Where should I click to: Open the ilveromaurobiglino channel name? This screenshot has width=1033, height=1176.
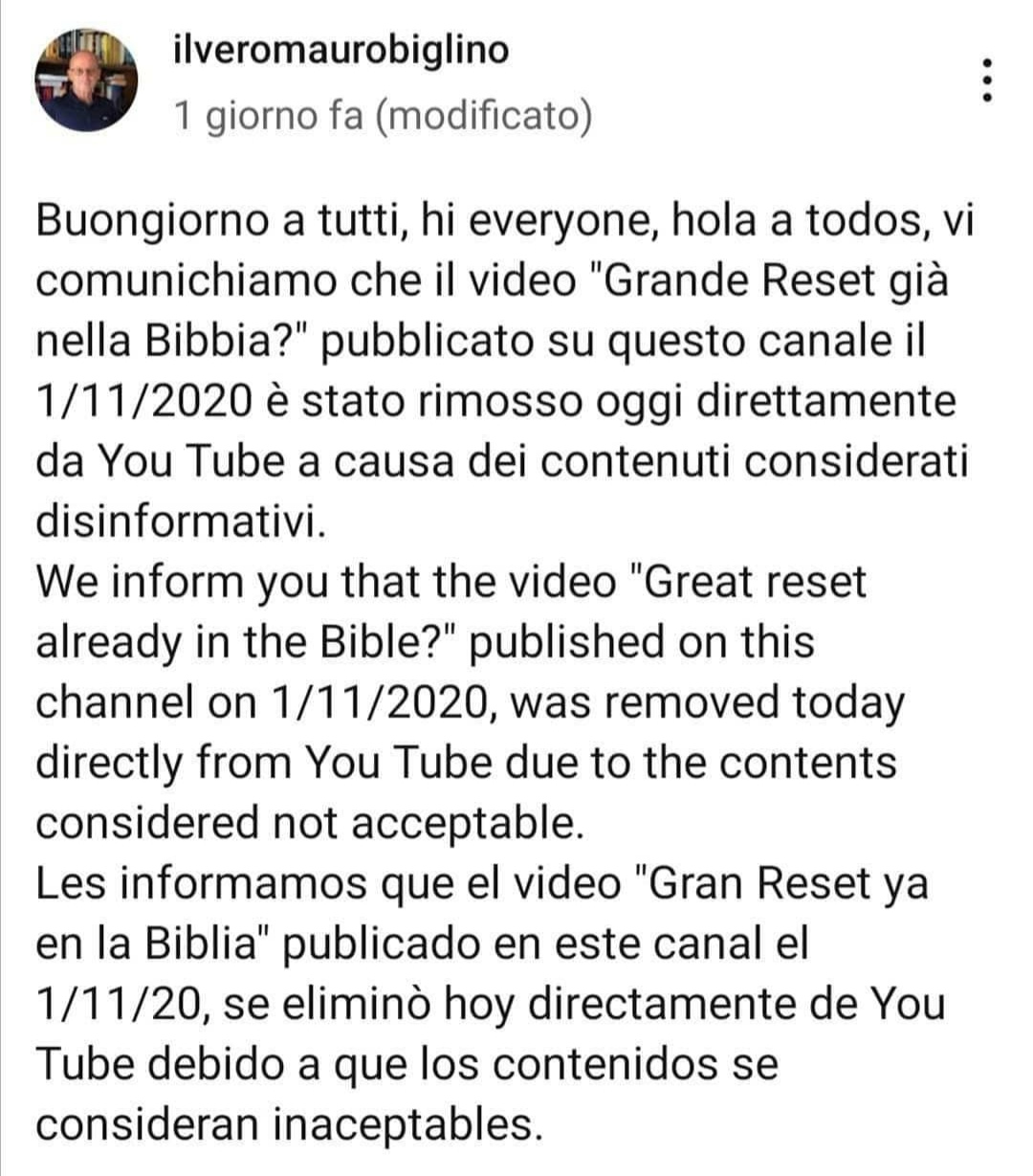tap(341, 50)
